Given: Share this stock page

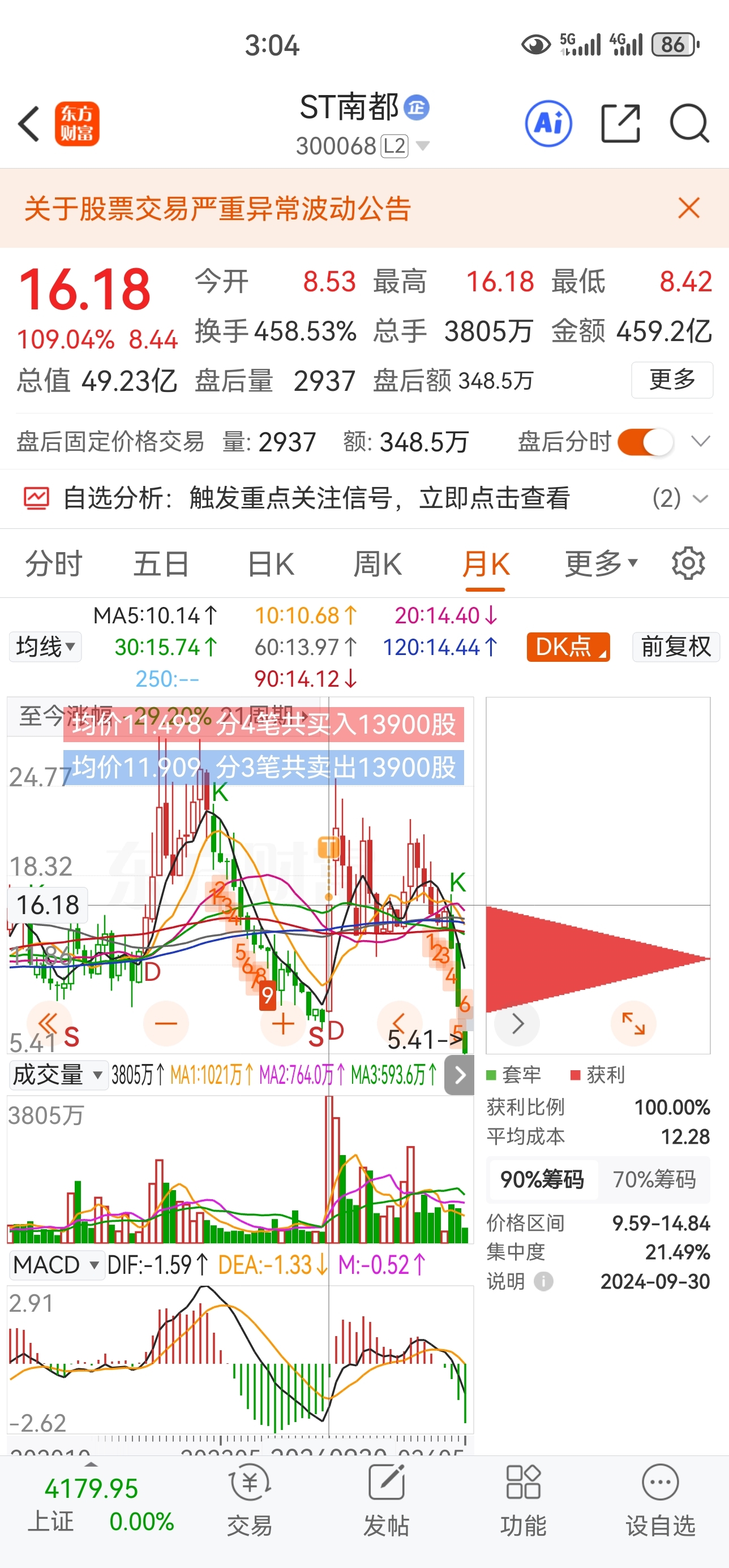Looking at the screenshot, I should tap(620, 123).
